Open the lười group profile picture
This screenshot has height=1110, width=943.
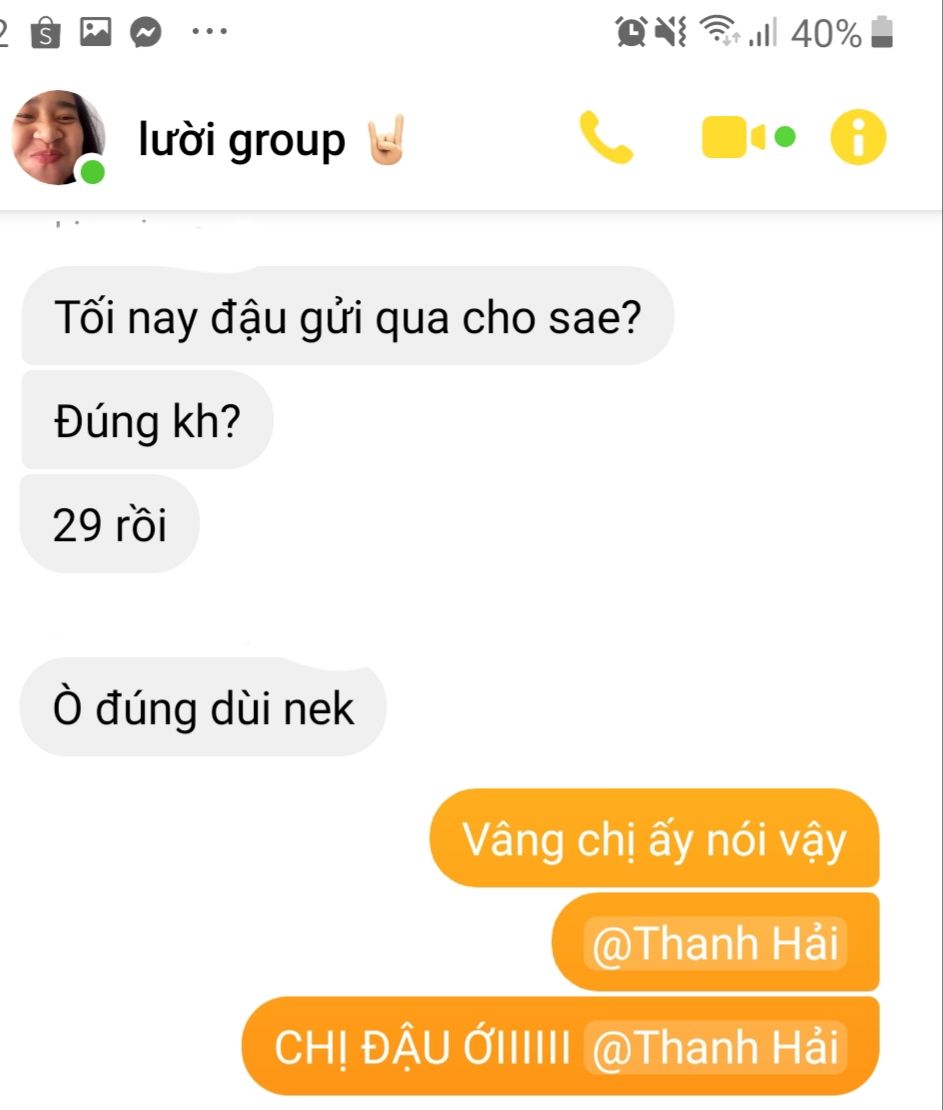point(58,138)
